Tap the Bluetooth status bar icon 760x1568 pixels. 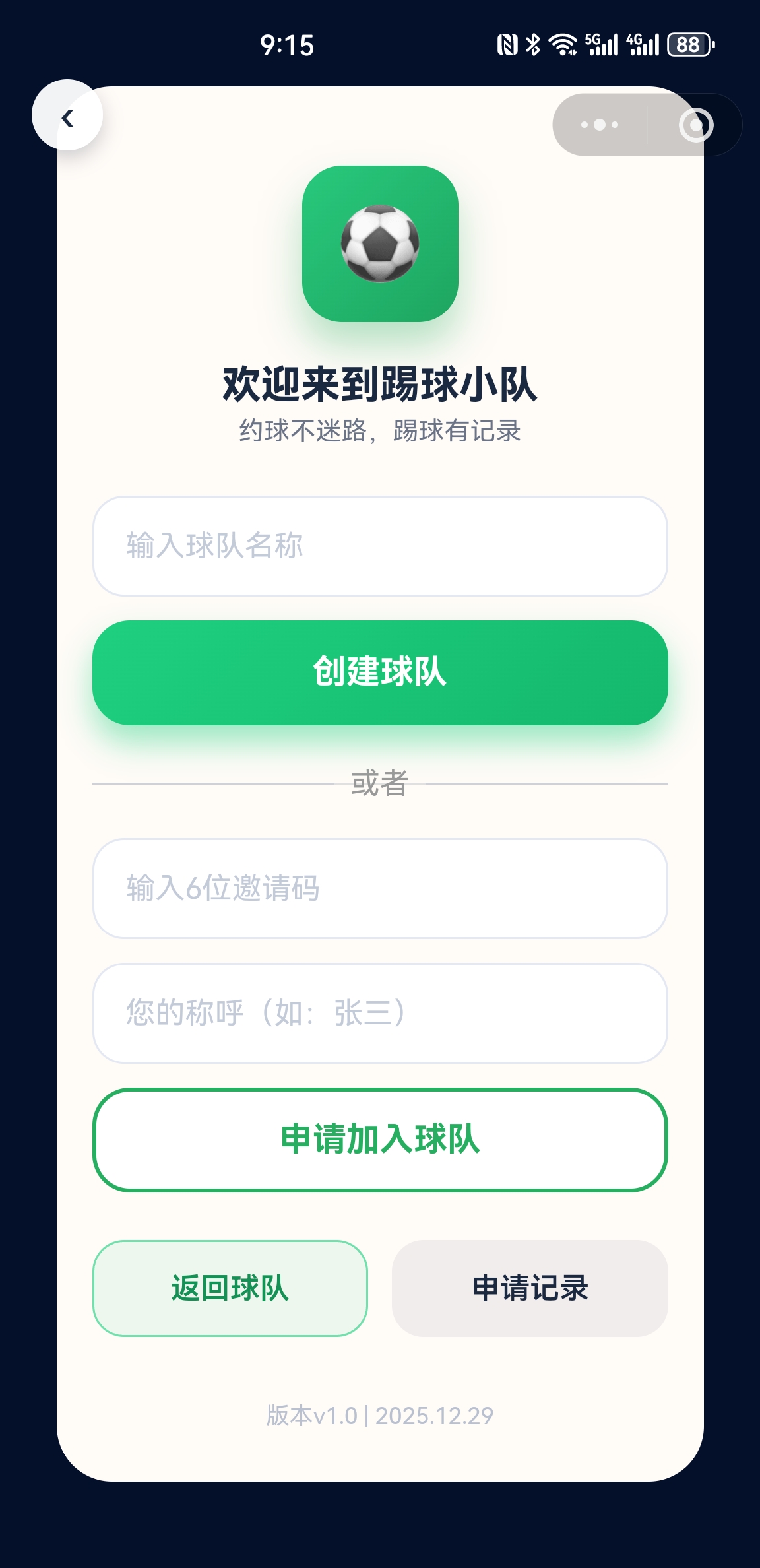[532, 44]
